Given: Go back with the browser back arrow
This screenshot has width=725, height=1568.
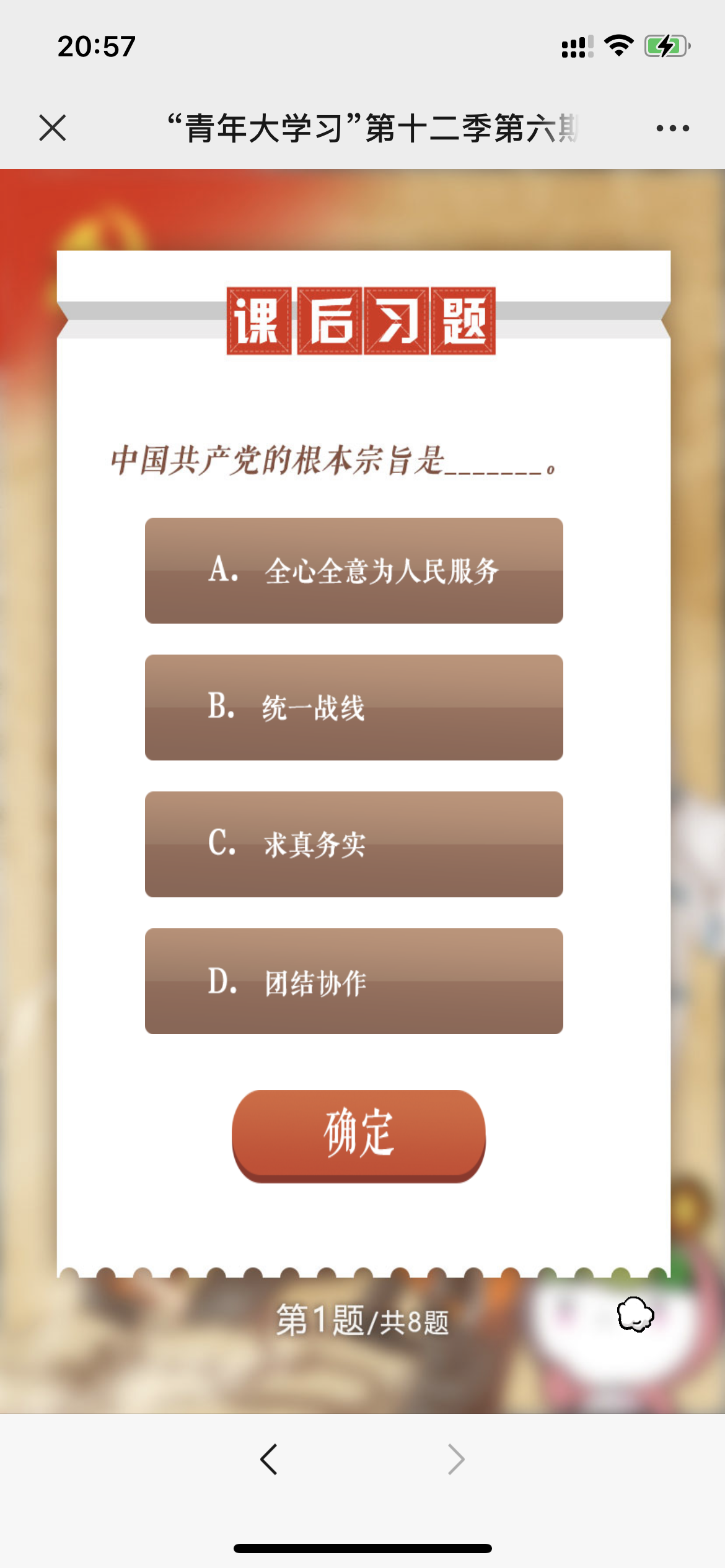Looking at the screenshot, I should click(269, 1460).
